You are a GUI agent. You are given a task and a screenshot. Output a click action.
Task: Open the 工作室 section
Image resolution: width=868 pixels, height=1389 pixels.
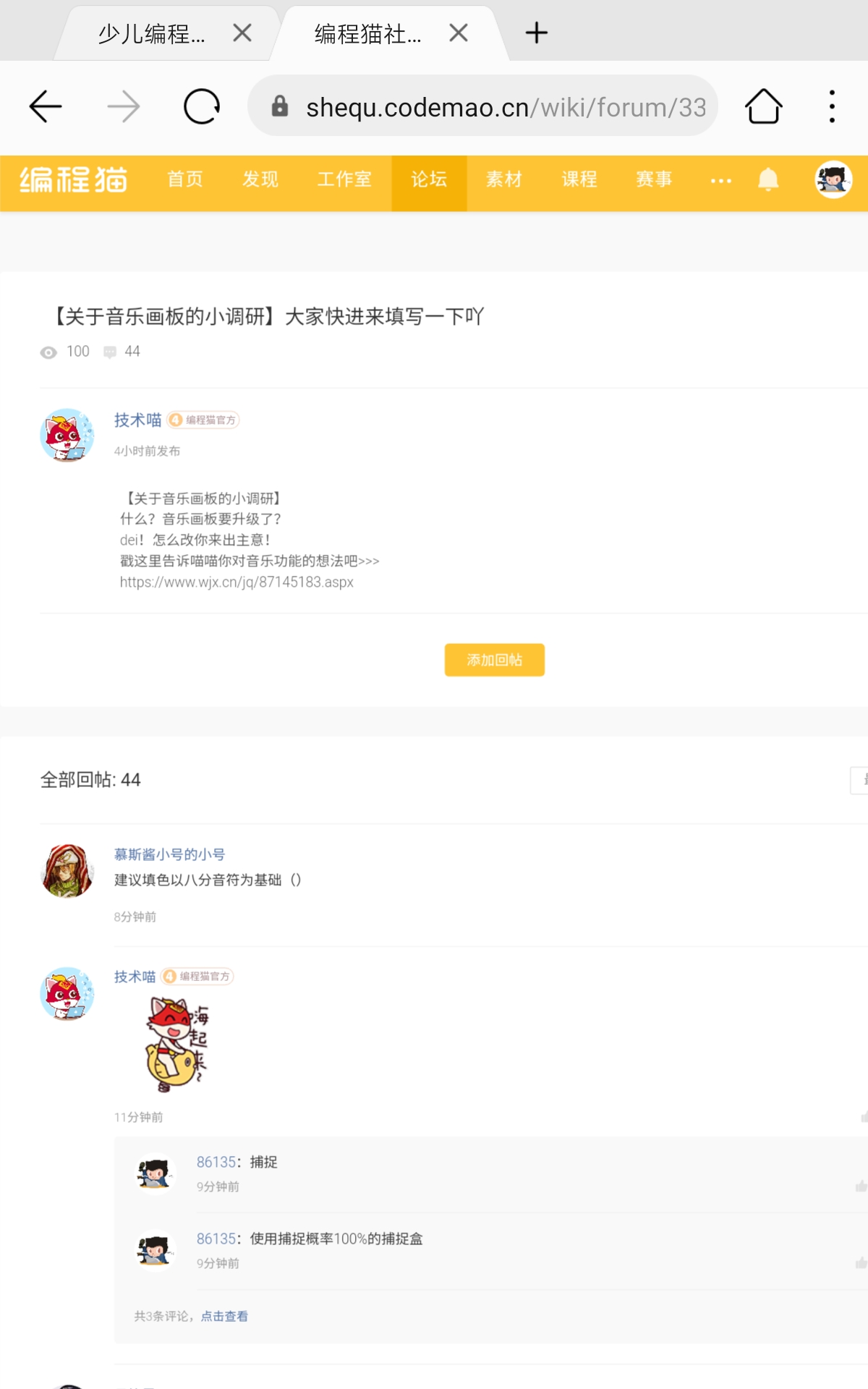pos(344,179)
